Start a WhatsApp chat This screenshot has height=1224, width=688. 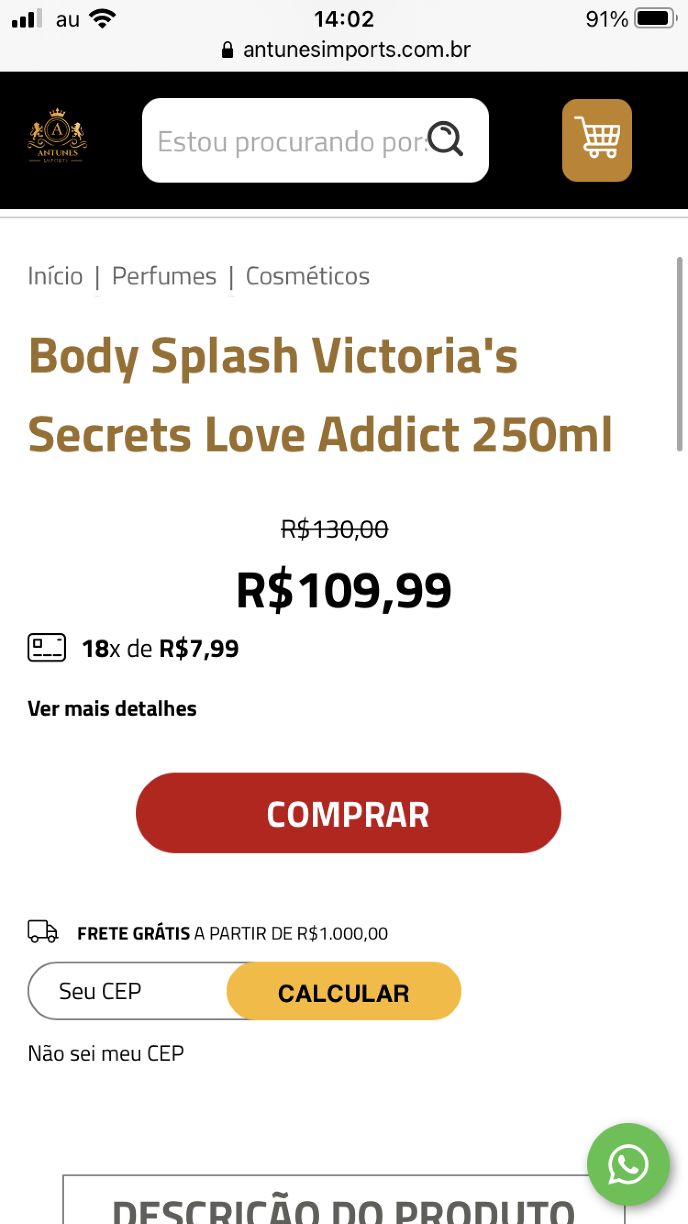628,1164
